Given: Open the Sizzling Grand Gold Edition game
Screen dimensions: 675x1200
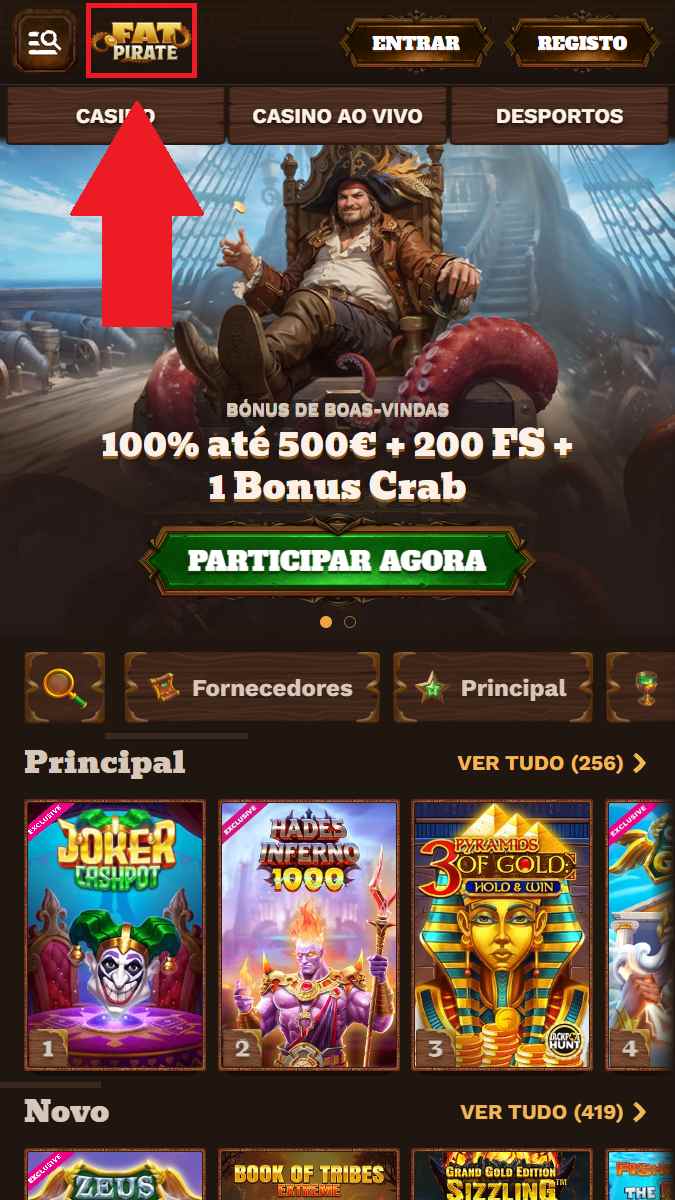Looking at the screenshot, I should pyautogui.click(x=502, y=1176).
